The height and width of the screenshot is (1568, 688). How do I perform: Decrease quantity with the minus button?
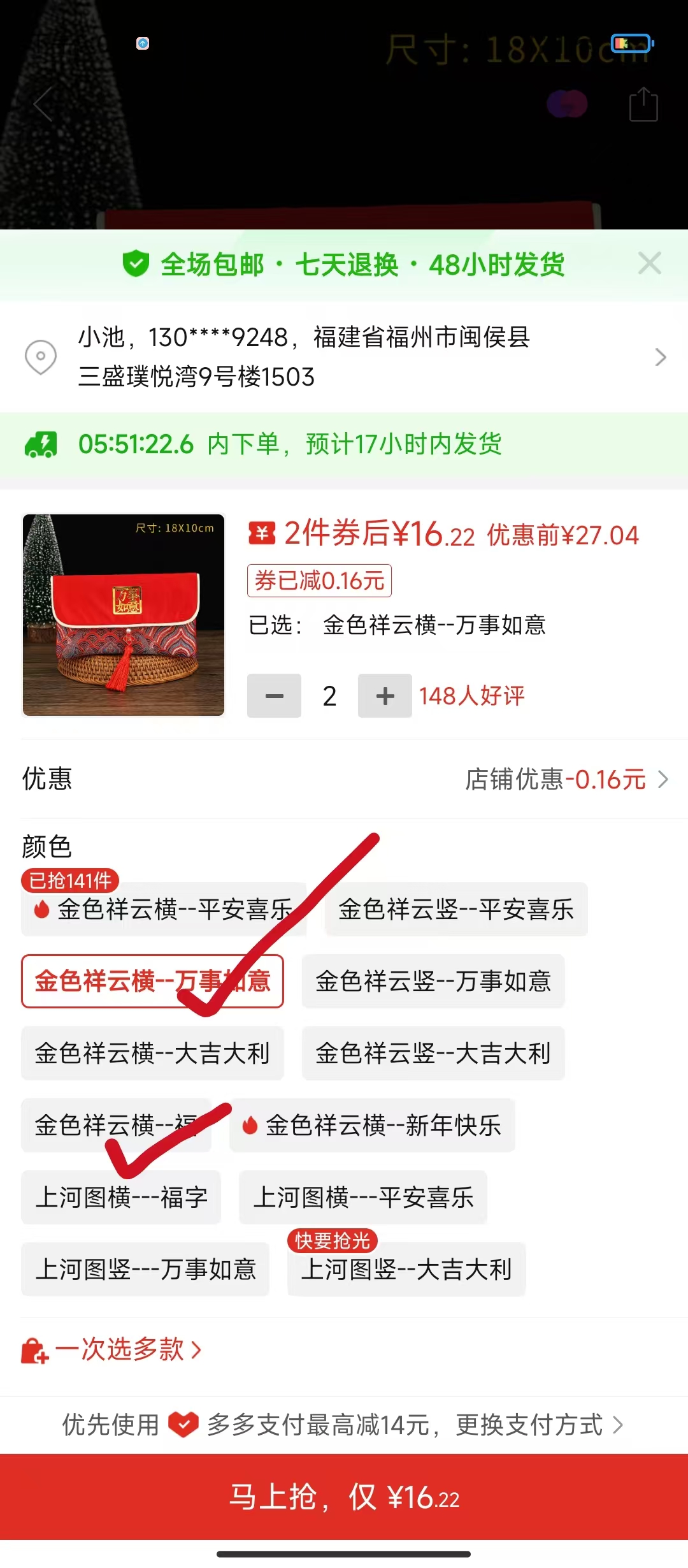(x=274, y=696)
